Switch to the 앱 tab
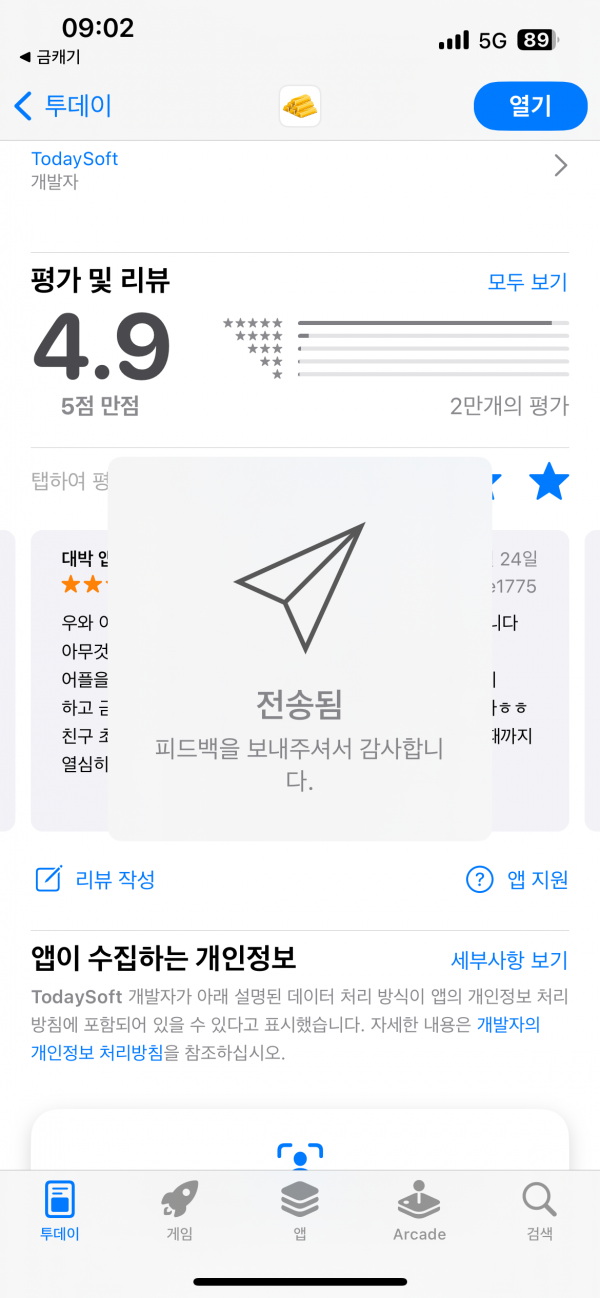The height and width of the screenshot is (1298, 600). [x=300, y=1208]
